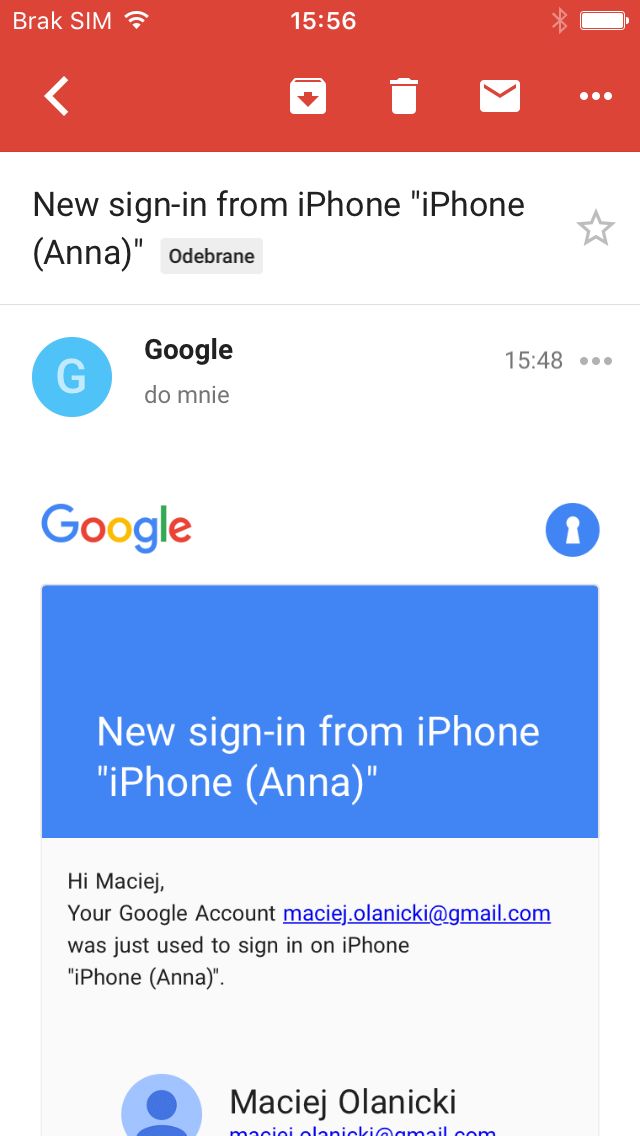The width and height of the screenshot is (640, 1136).
Task: Tap the Odebrane label chip
Action: click(212, 256)
